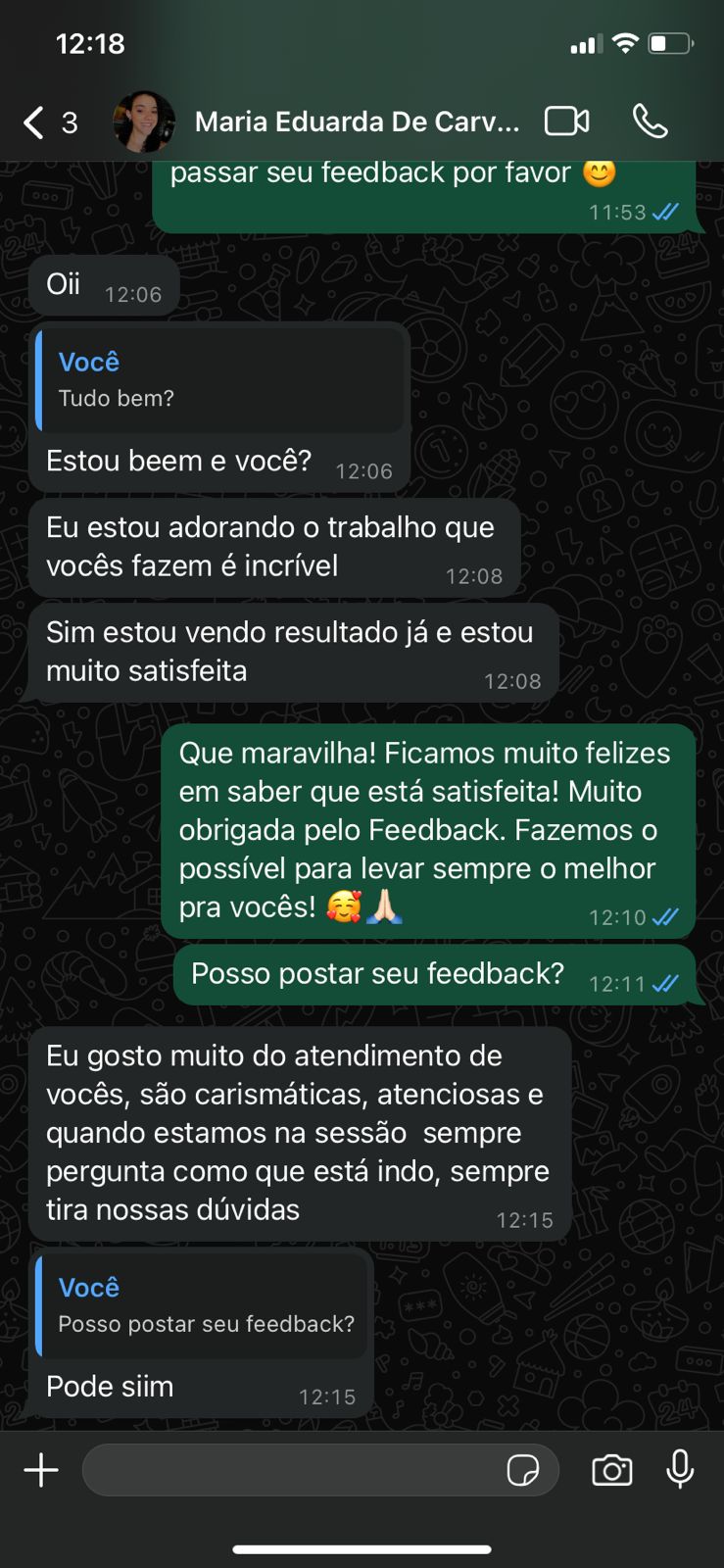Viewport: 724px width, 1568px height.
Task: View Maria Eduarda's profile photo
Action: tap(144, 122)
